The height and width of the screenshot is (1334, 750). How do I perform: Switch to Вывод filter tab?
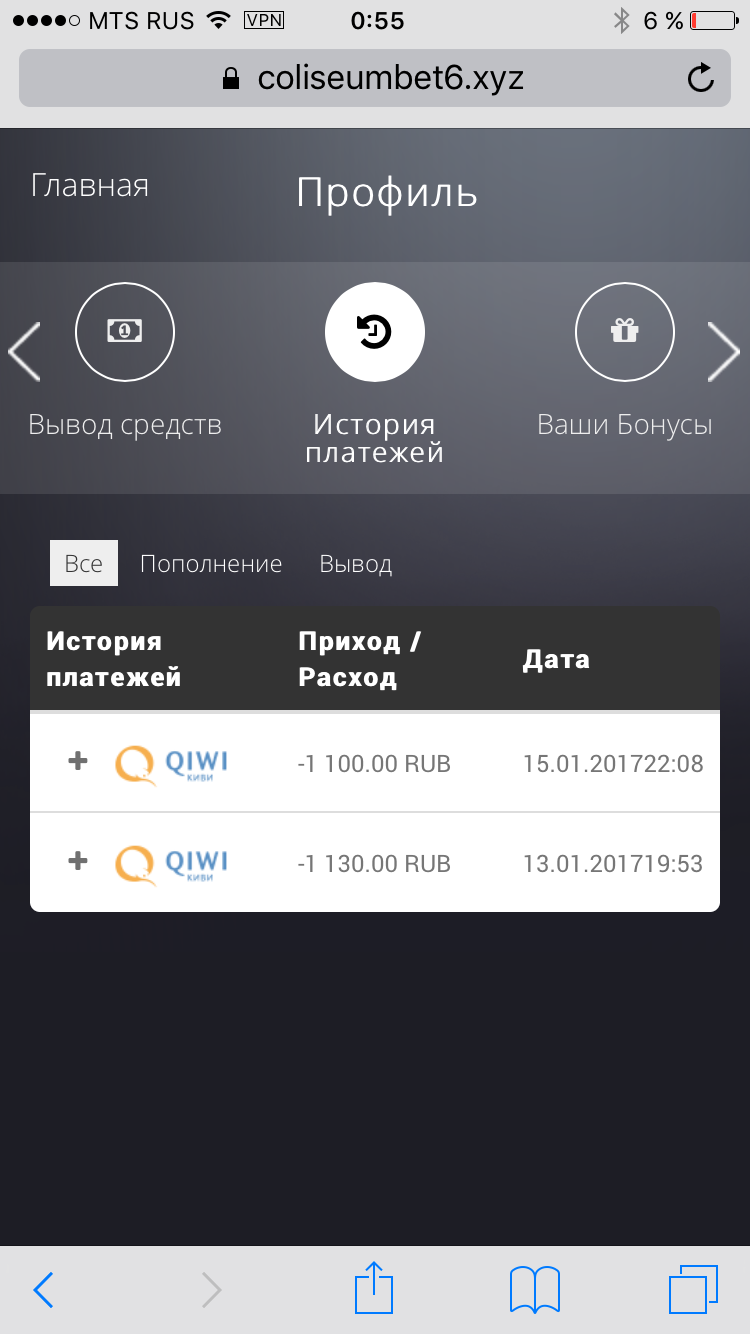pos(356,564)
